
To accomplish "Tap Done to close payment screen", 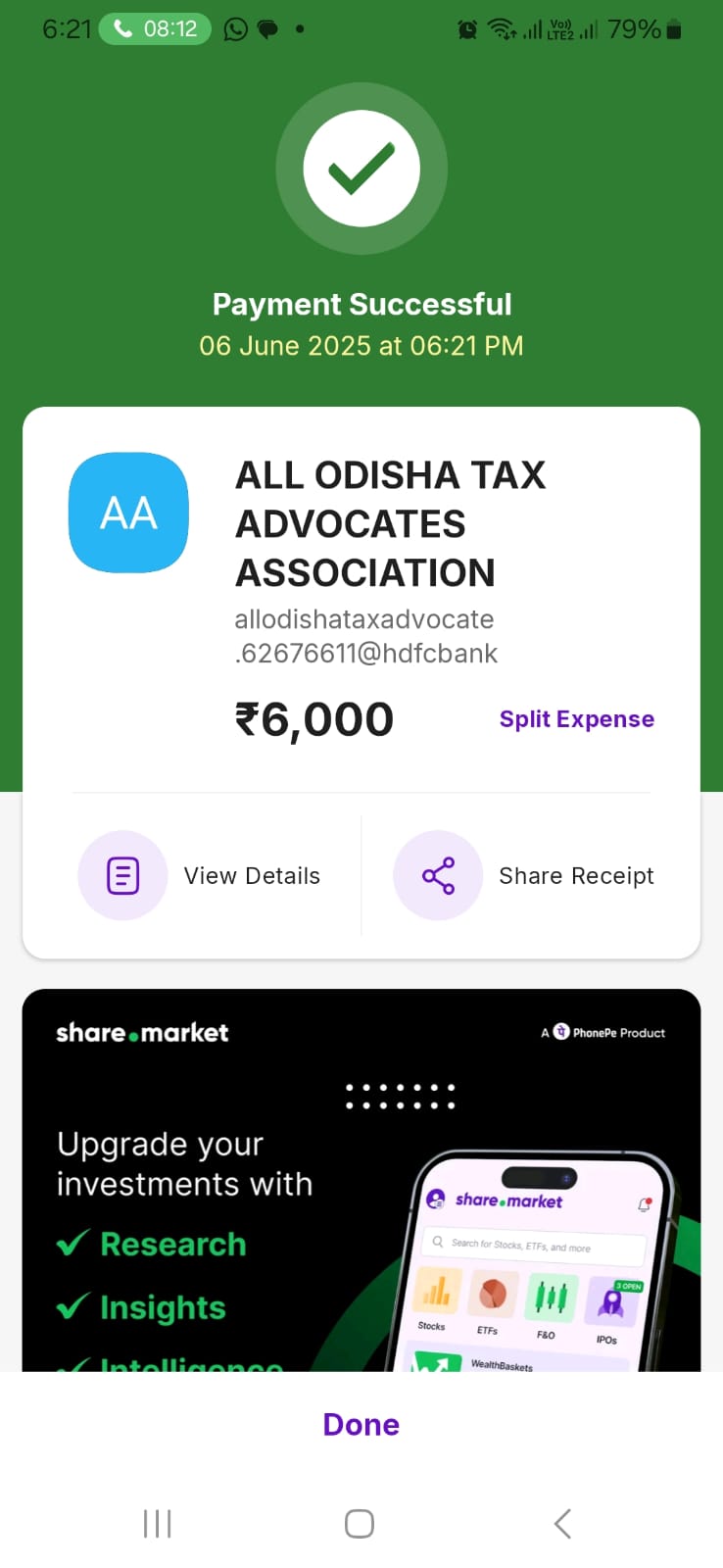I will 361,1424.
